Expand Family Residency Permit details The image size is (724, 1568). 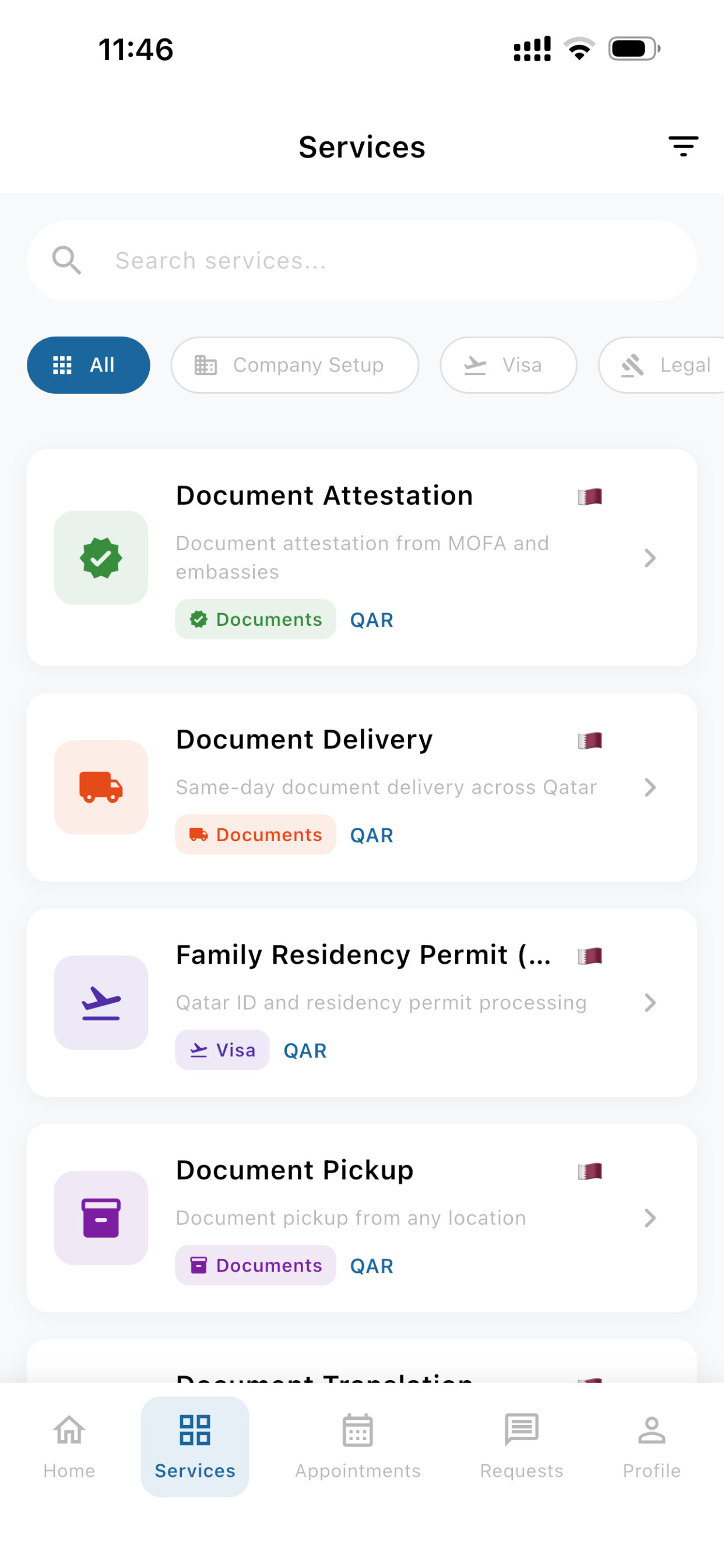(x=651, y=1003)
